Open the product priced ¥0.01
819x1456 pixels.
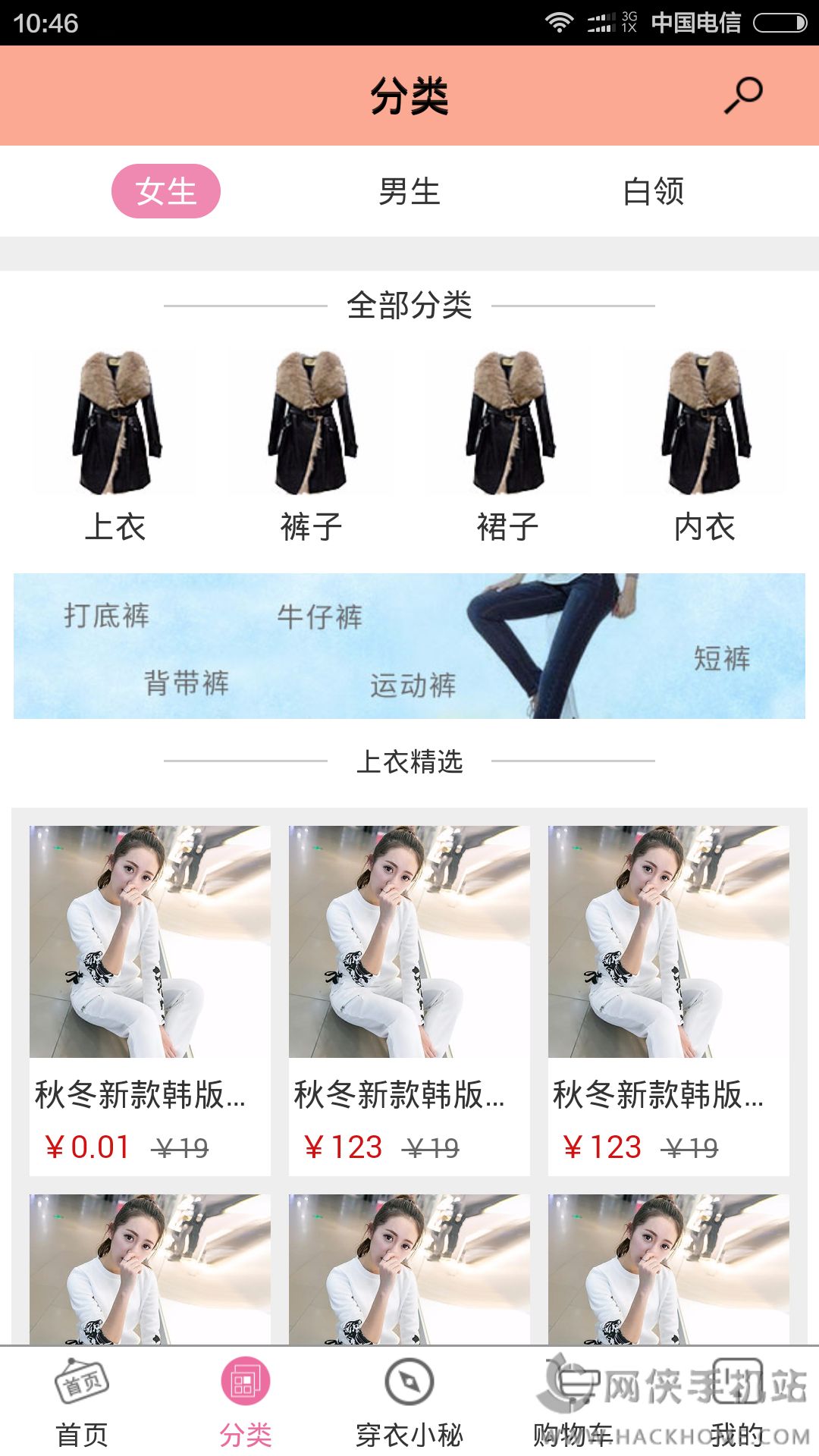point(149,999)
